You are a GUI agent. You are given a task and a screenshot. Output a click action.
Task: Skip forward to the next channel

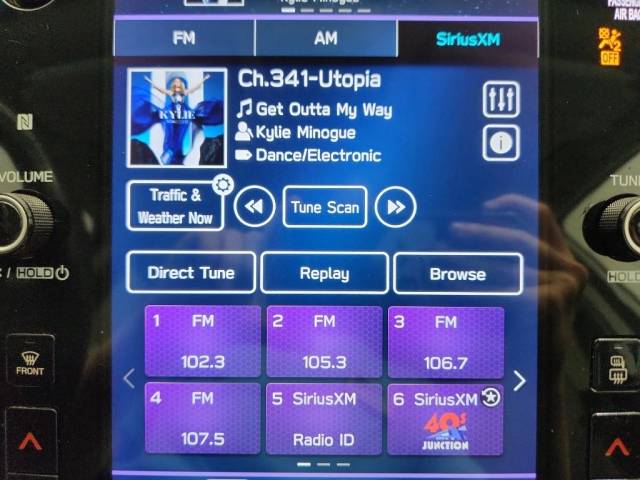tap(396, 207)
